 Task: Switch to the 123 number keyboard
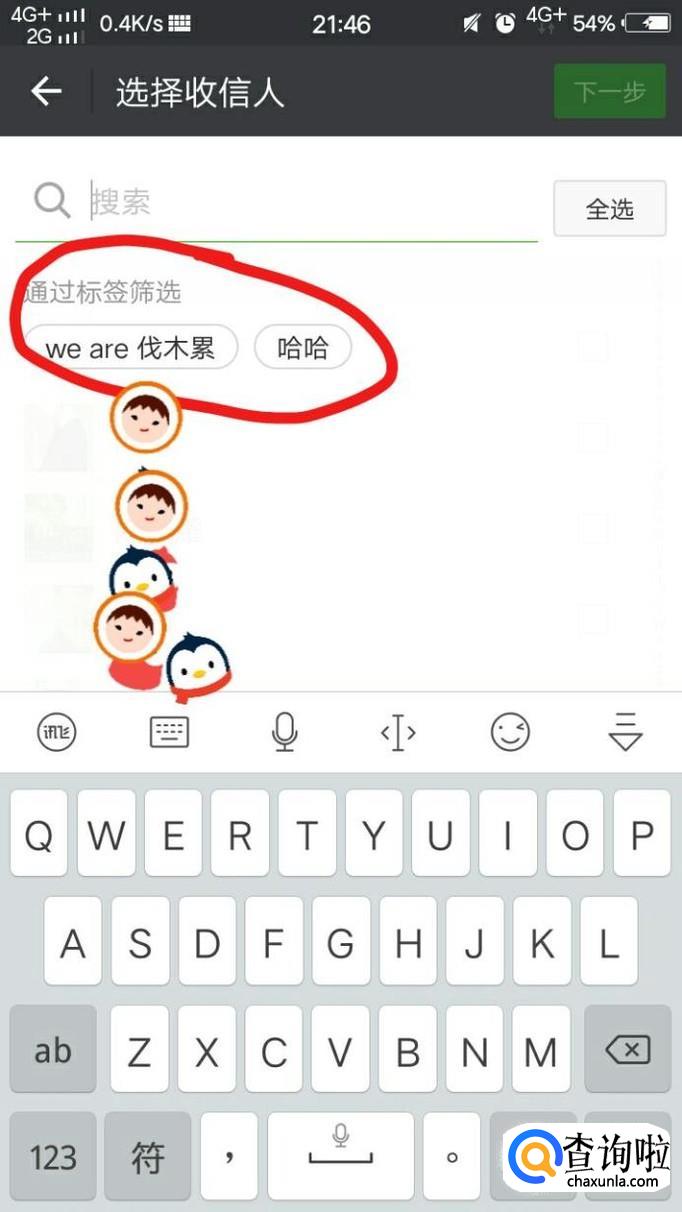[53, 1158]
